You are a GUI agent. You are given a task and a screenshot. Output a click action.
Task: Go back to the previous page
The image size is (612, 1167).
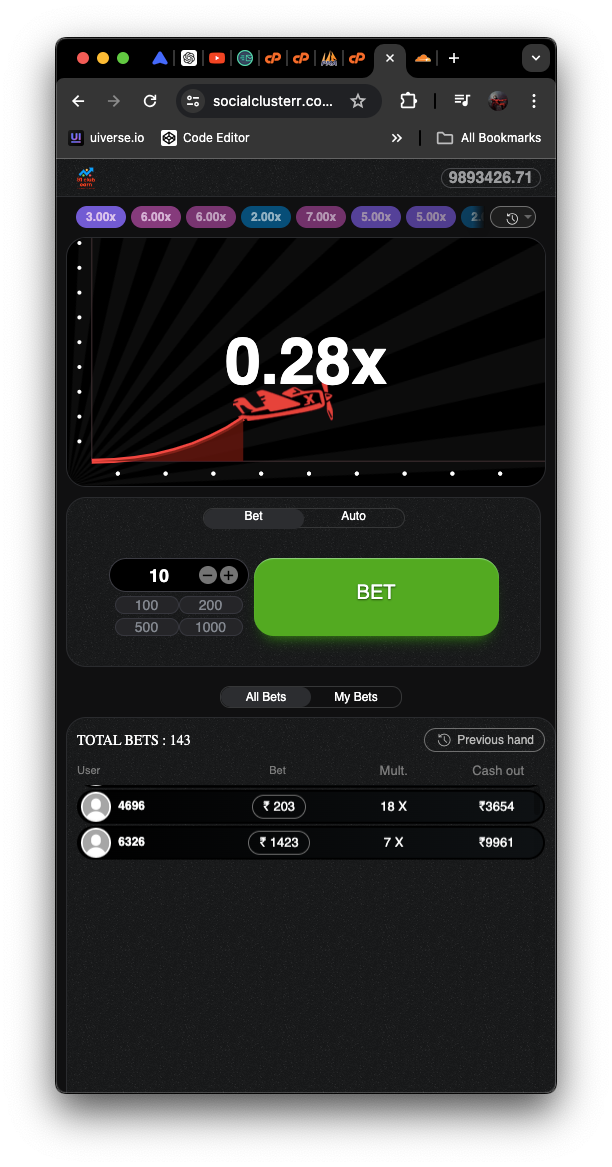[78, 101]
